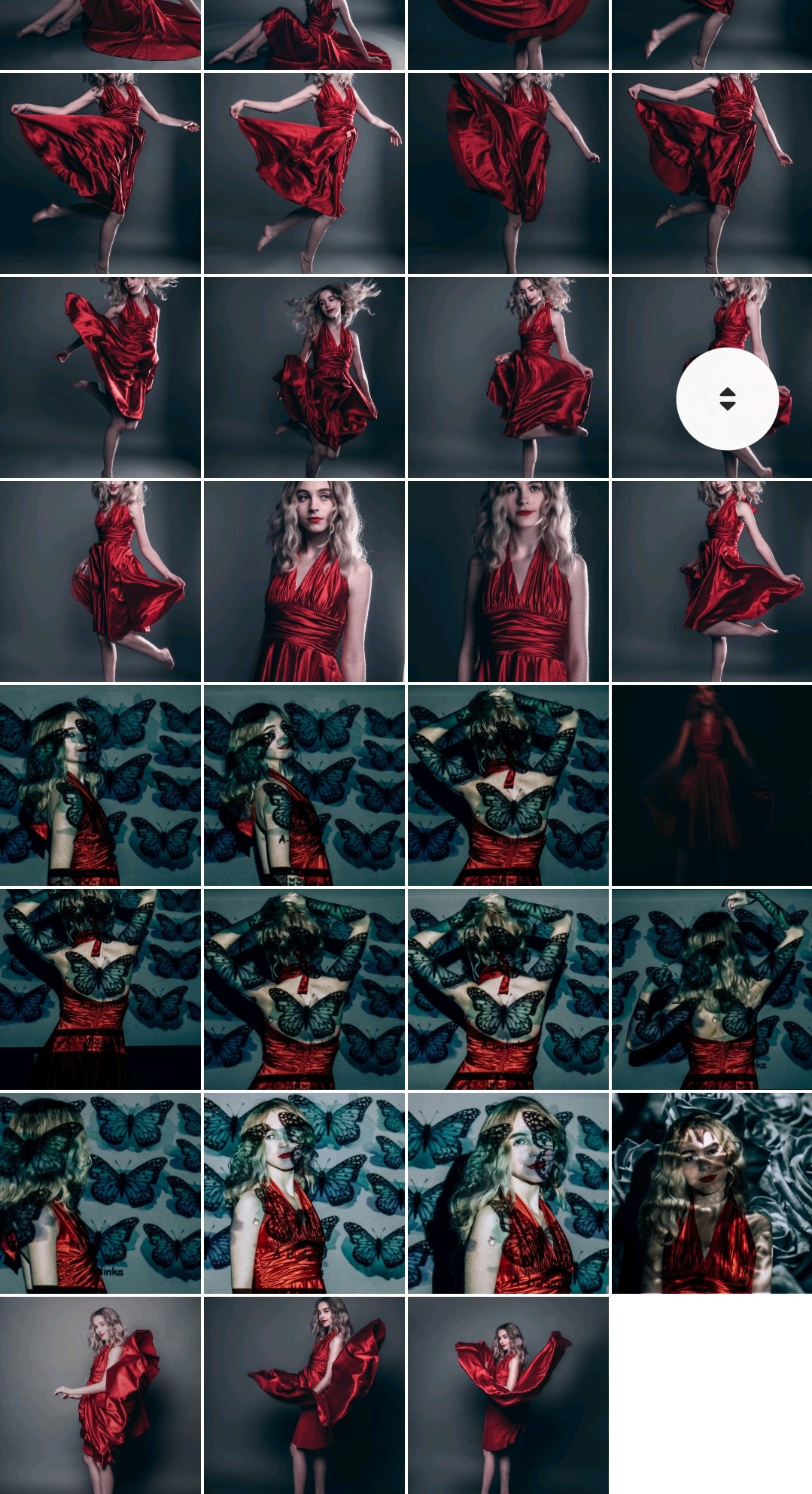Open the very dark, dimly lit dress photo
Screen dimensions: 812x1494
tap(711, 785)
